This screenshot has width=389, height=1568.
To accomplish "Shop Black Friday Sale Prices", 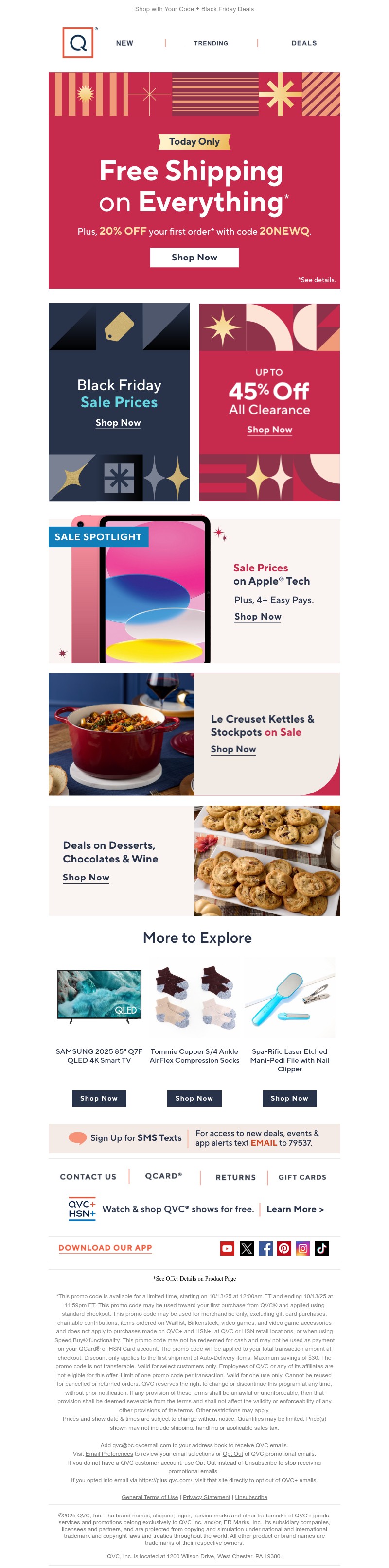I will [118, 423].
